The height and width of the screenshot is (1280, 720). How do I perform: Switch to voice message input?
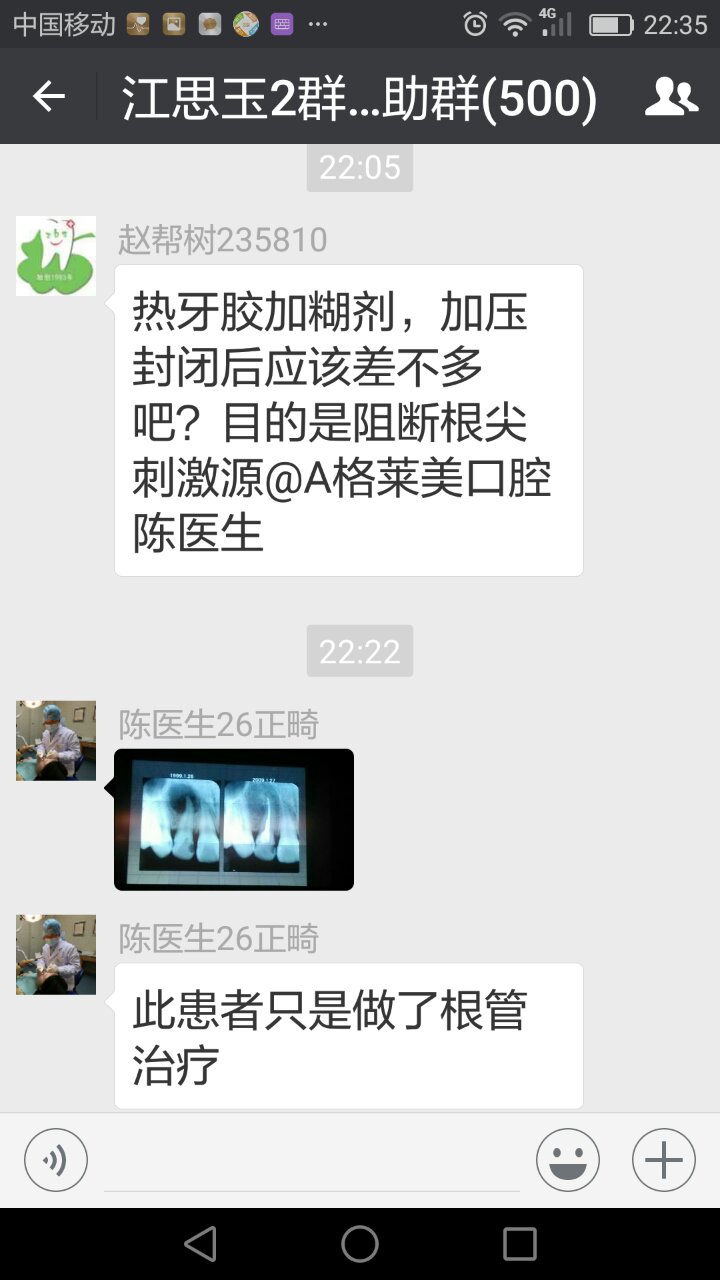click(x=56, y=1160)
